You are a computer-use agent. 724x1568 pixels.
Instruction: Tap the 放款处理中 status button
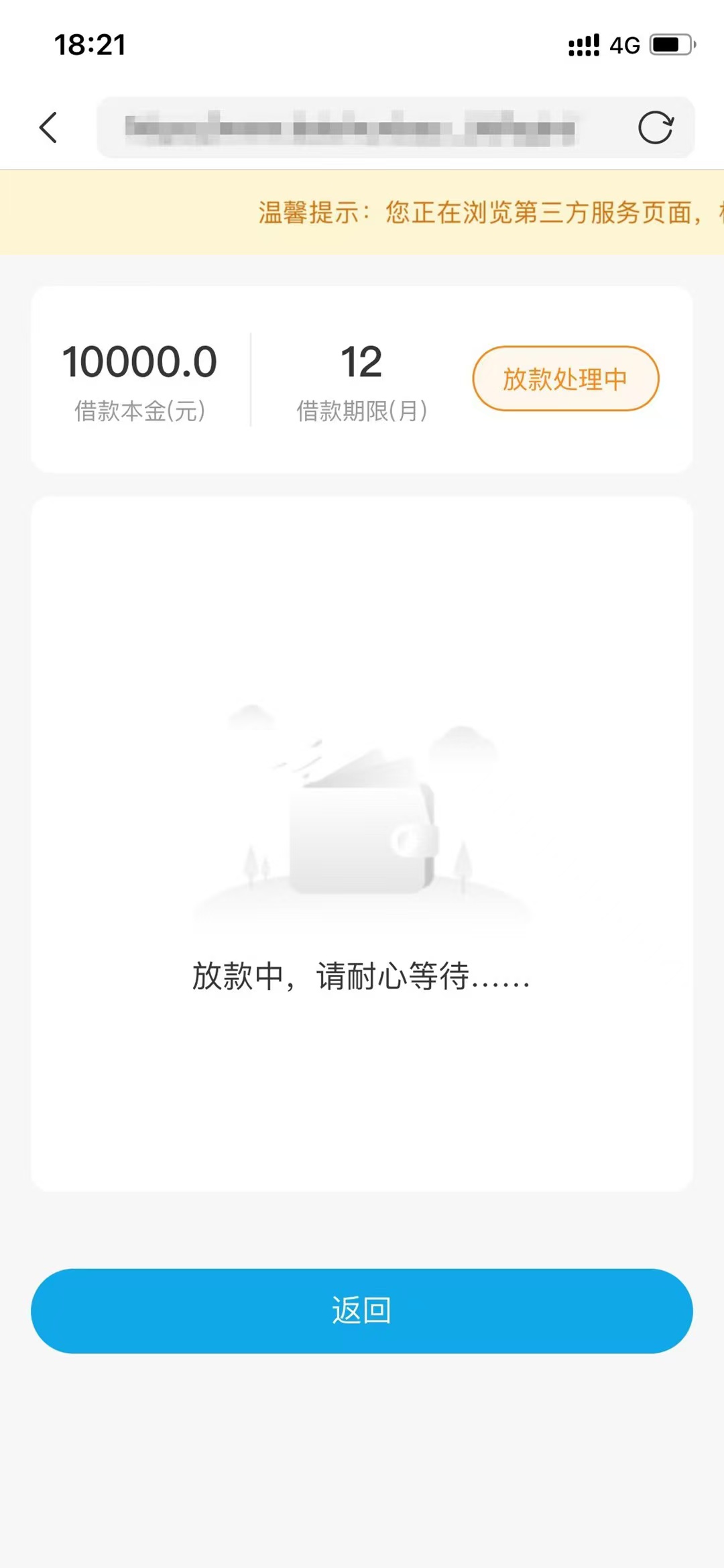coord(566,378)
